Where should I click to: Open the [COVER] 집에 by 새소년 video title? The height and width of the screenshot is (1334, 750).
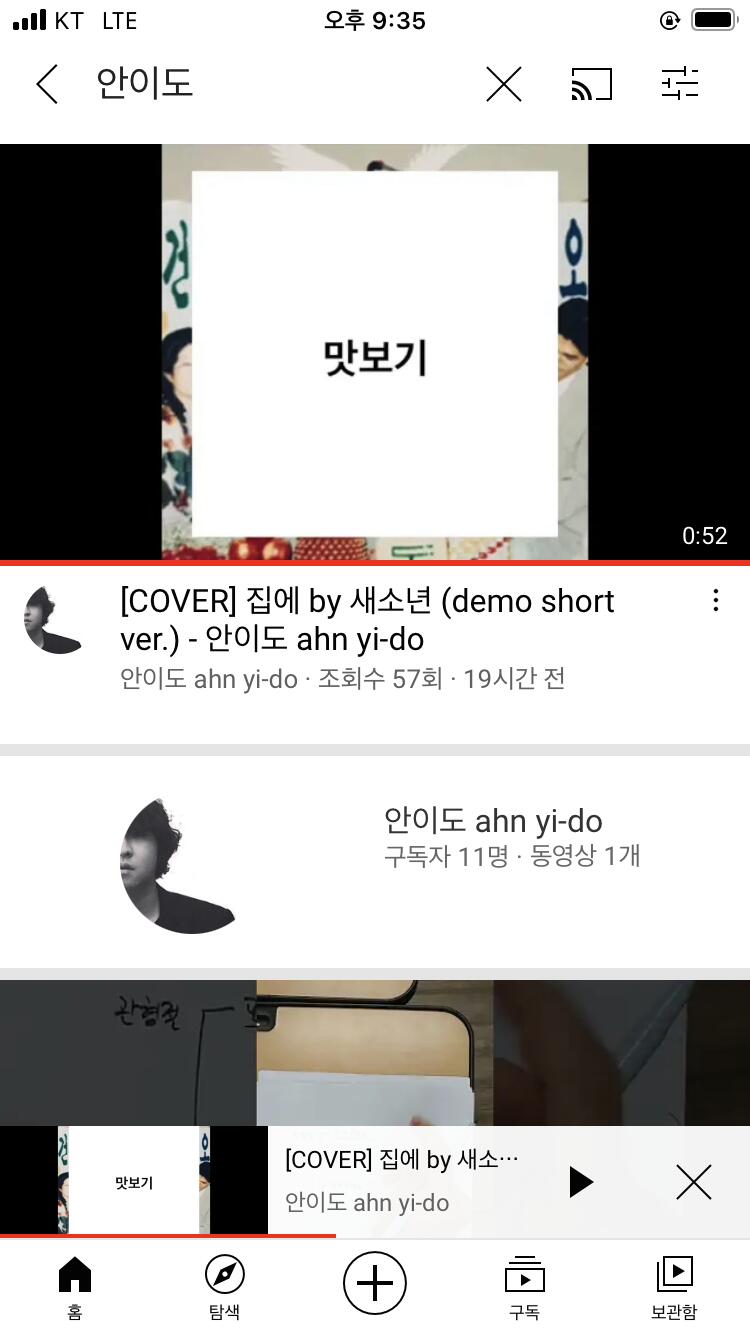[x=367, y=620]
